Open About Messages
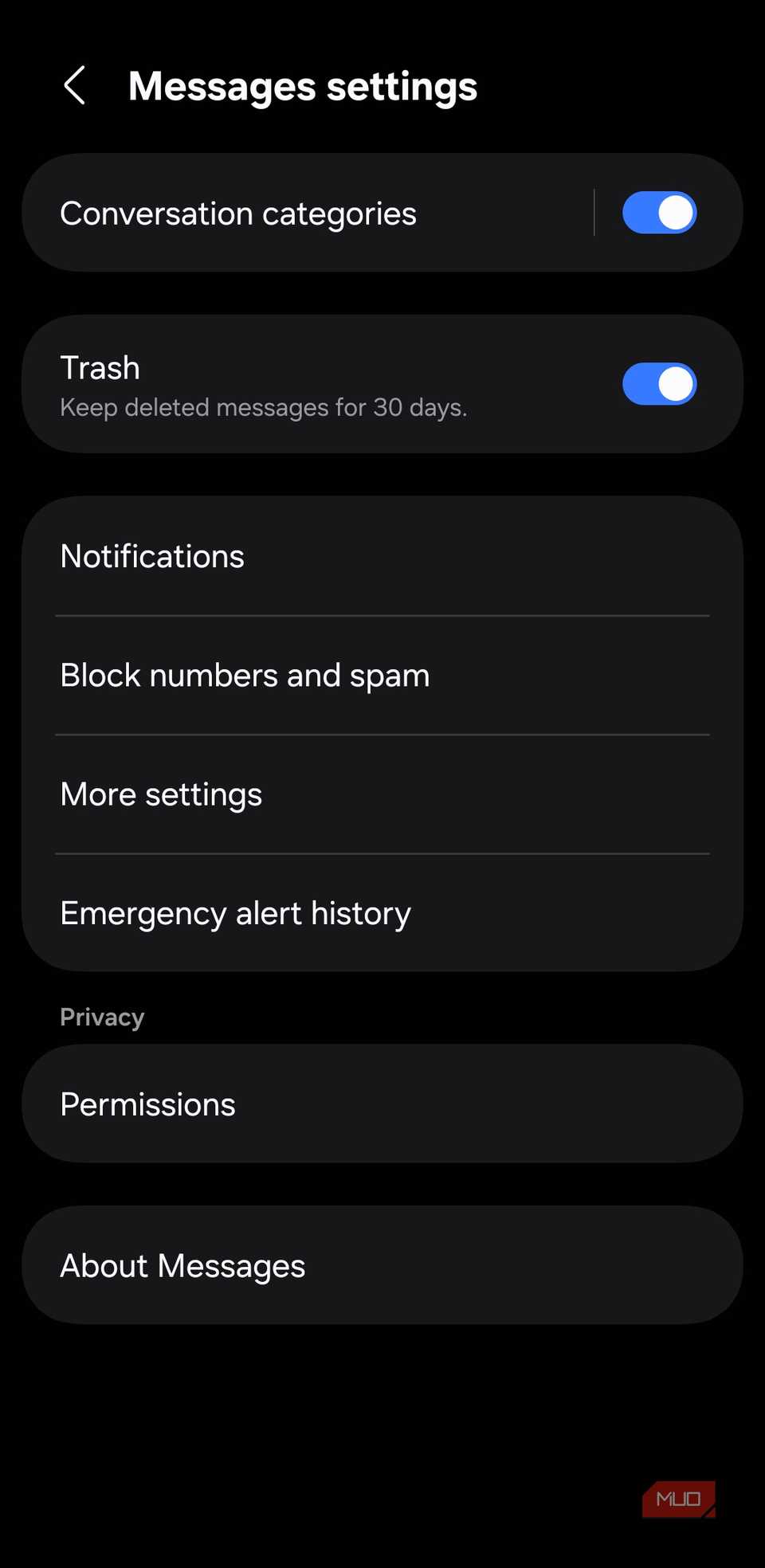The width and height of the screenshot is (765, 1568). (182, 1265)
